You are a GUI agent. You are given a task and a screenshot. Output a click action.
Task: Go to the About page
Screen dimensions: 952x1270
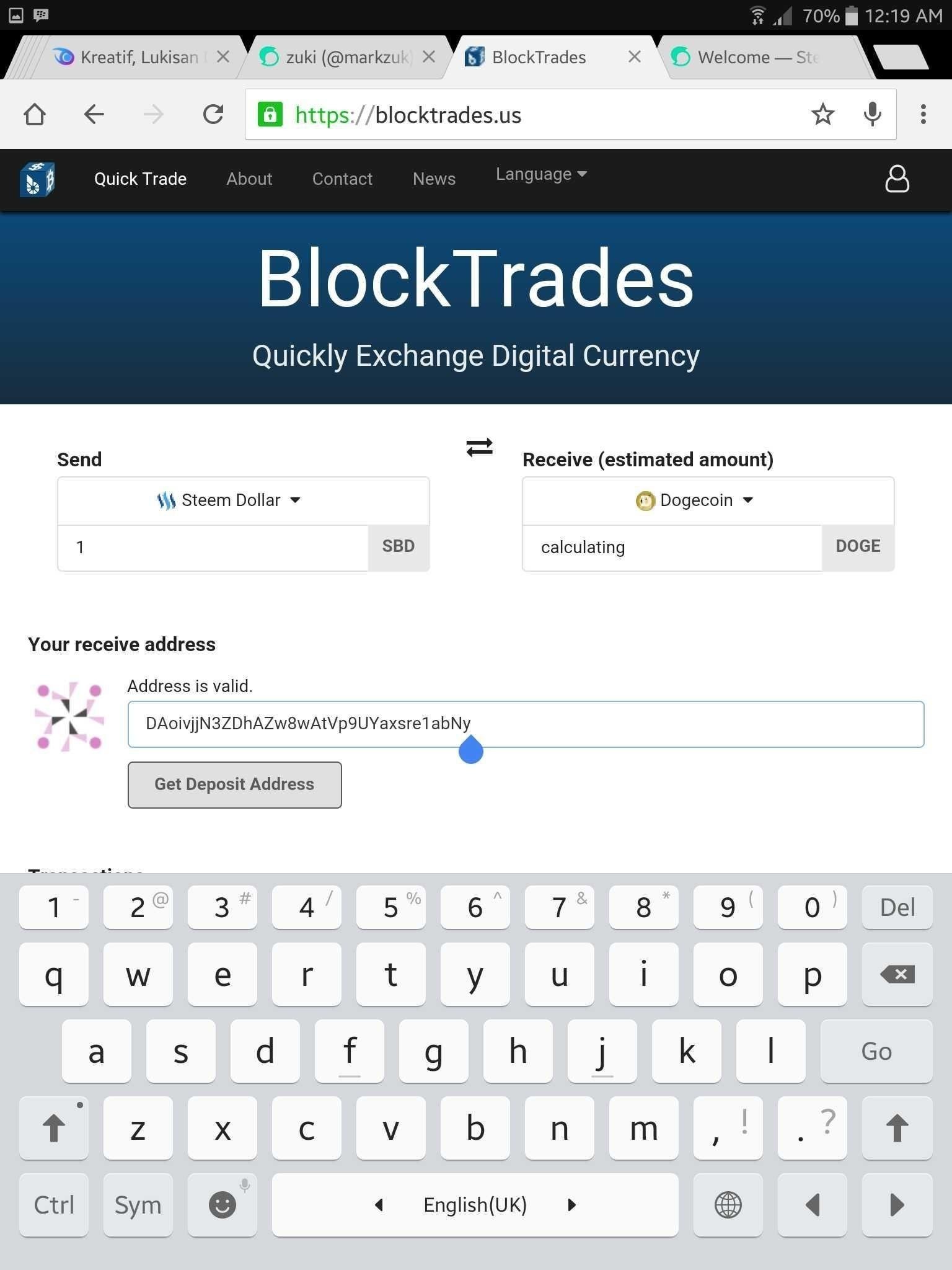249,179
